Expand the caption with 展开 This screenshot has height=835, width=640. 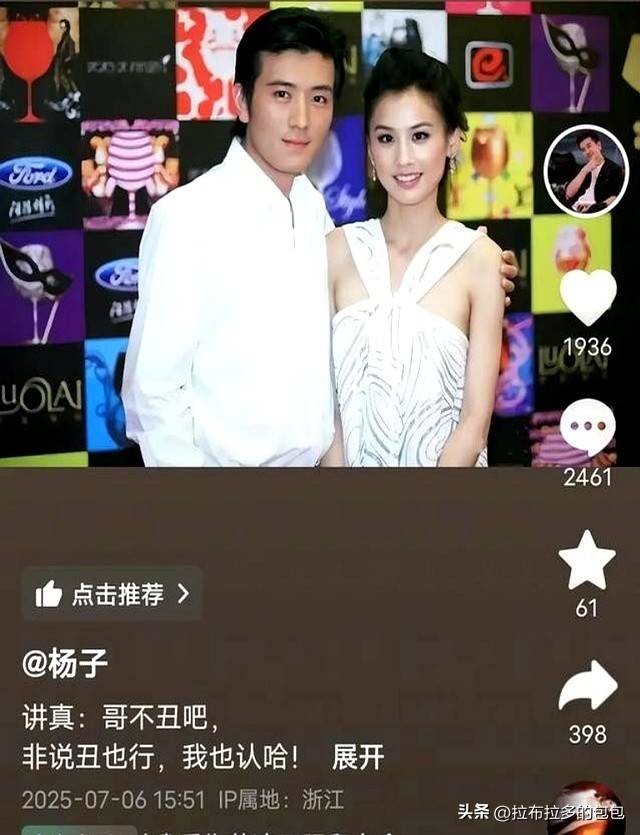click(357, 757)
